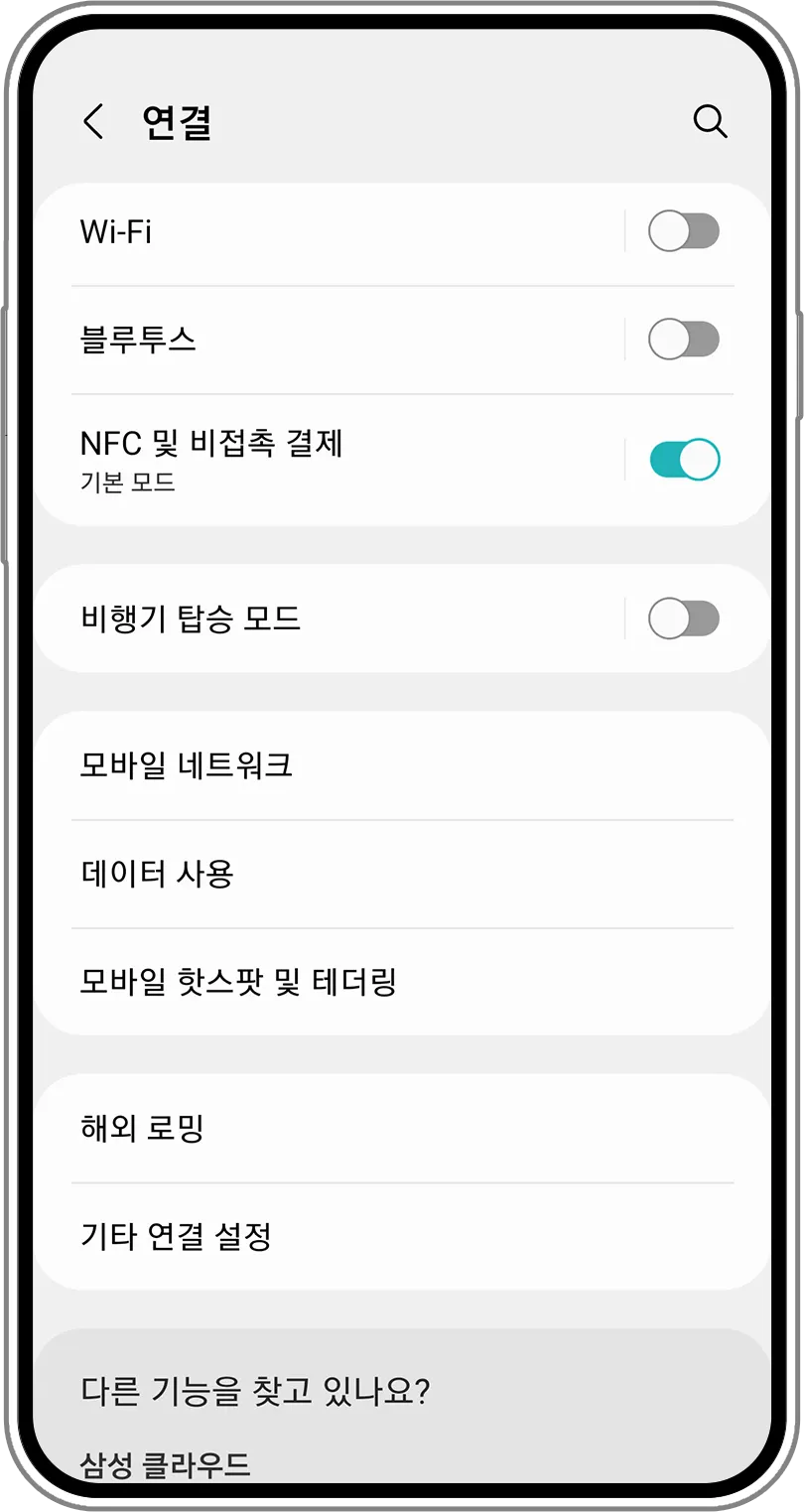Open NFC 및 비접촉 결제 settings

pyautogui.click(x=328, y=460)
